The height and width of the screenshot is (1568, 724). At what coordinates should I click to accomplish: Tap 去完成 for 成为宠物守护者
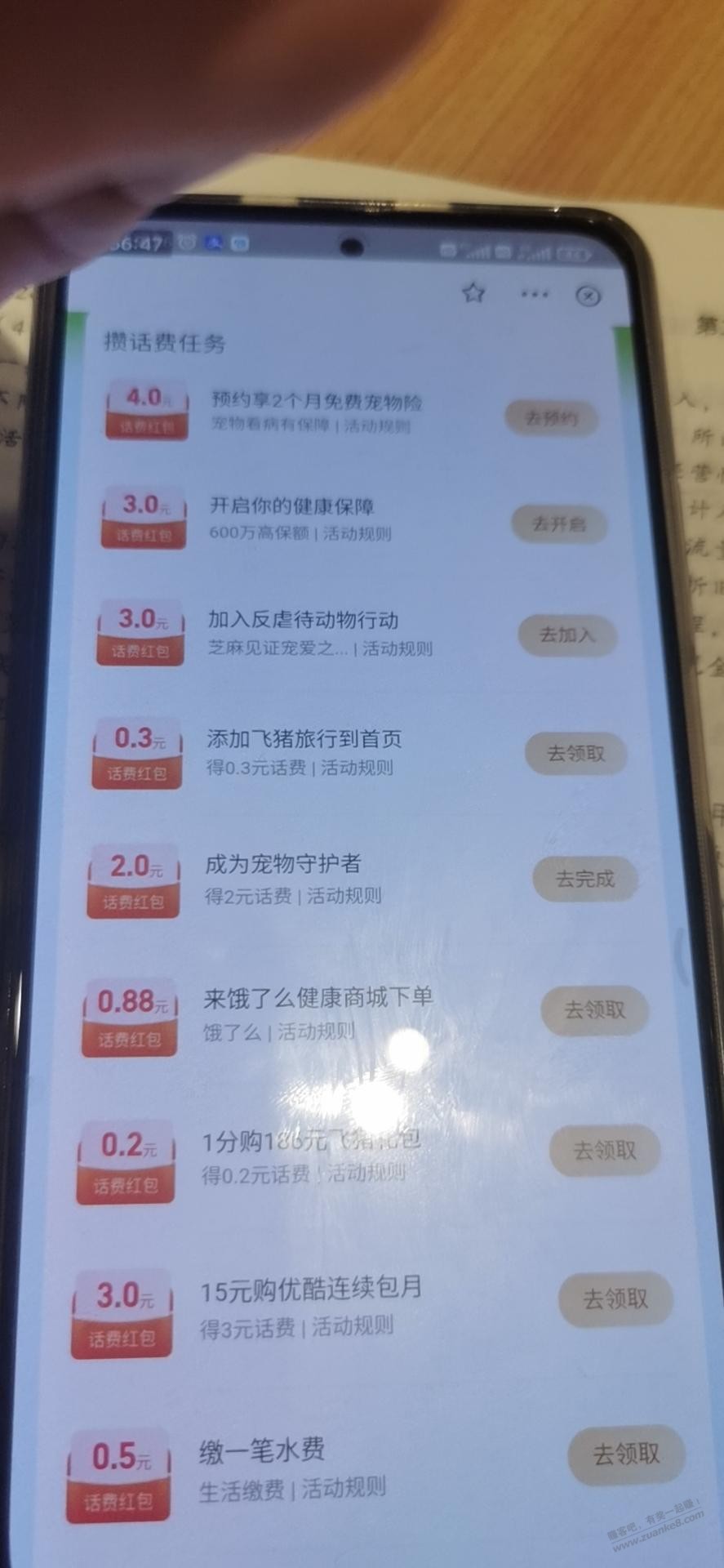[x=584, y=878]
